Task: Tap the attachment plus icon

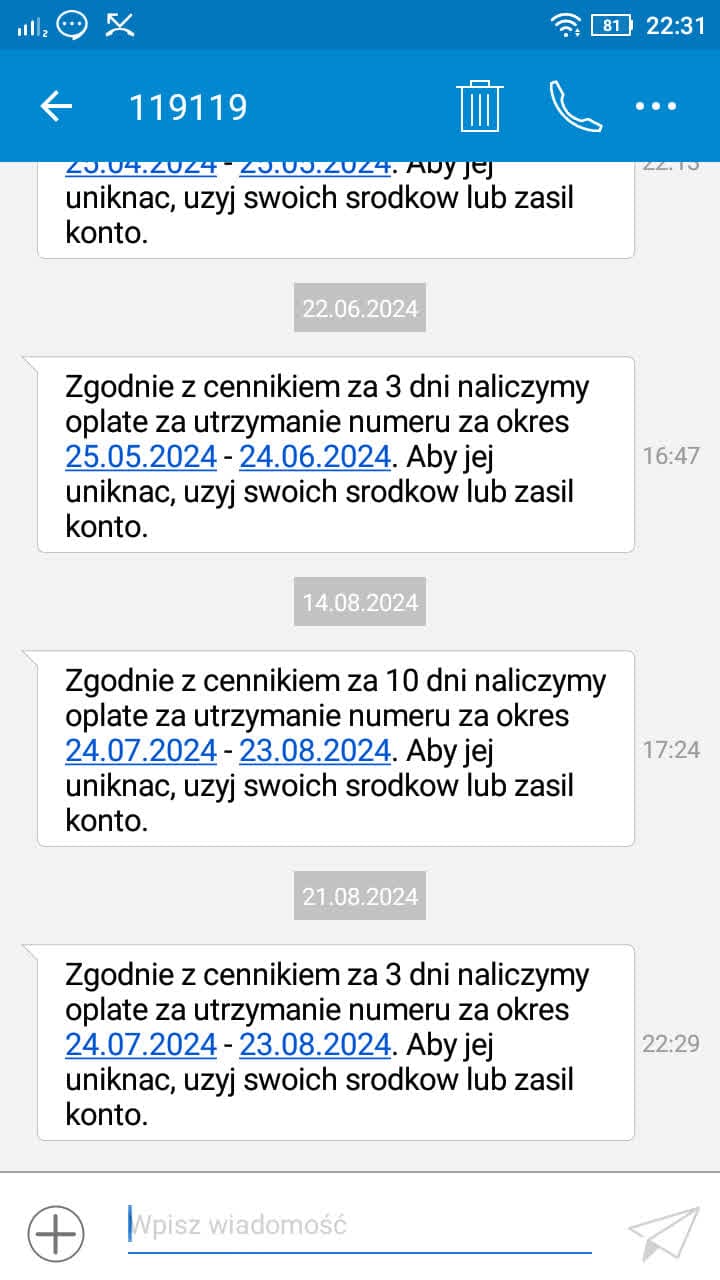Action: [56, 1233]
